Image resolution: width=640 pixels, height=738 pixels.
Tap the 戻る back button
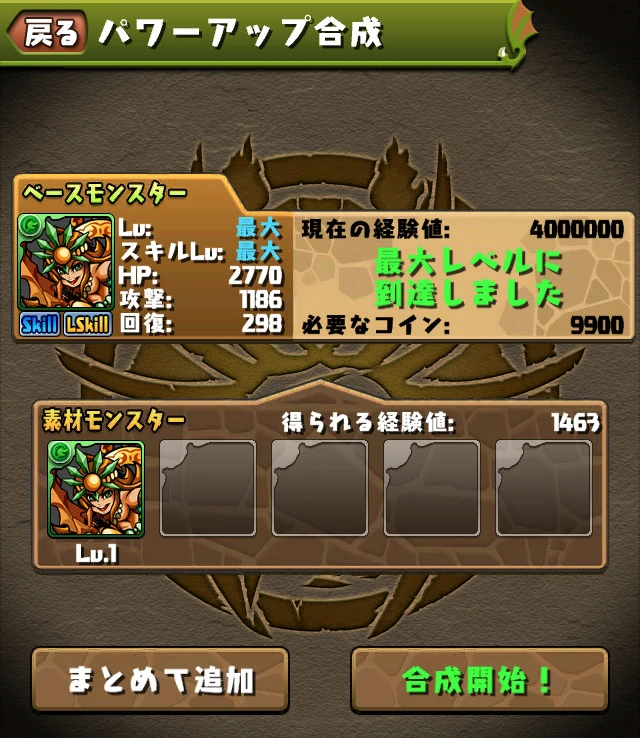point(46,32)
